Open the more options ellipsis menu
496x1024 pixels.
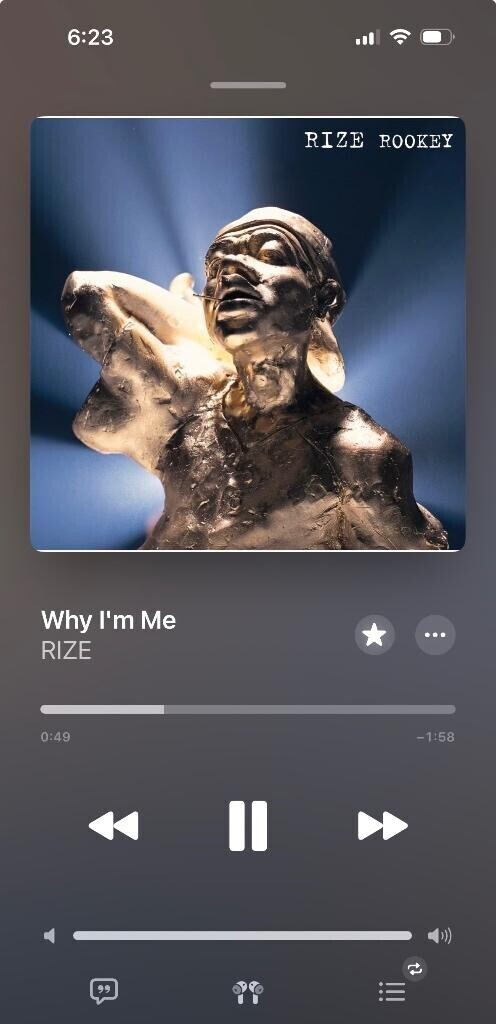(x=435, y=634)
